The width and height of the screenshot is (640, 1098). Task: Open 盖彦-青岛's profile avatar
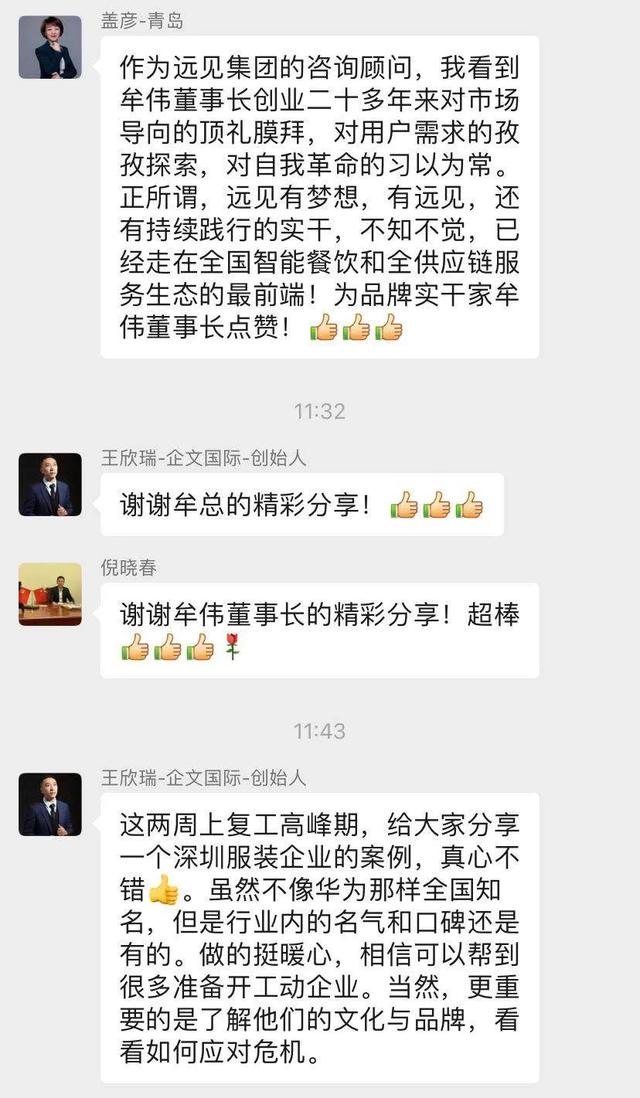[x=50, y=47]
